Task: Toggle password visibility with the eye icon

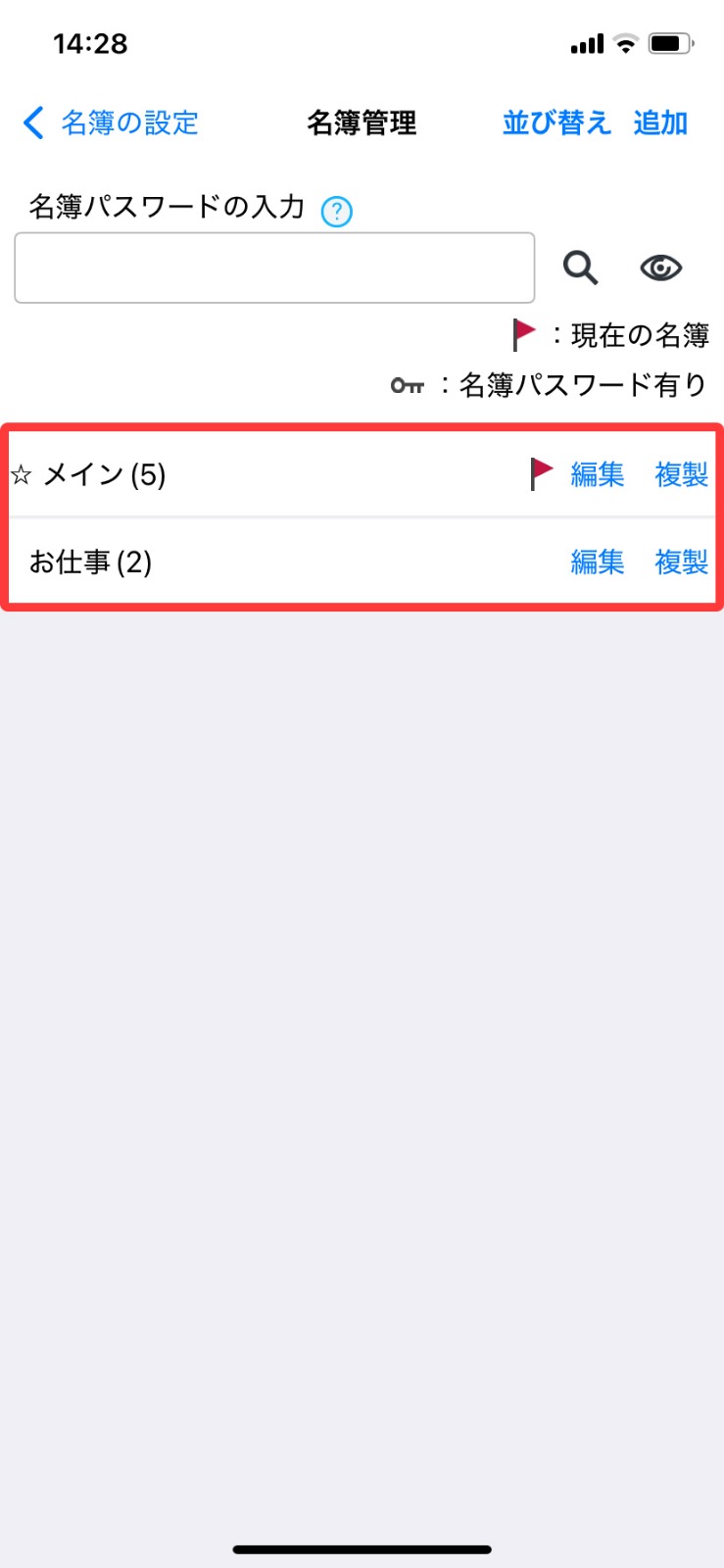Action: (661, 268)
